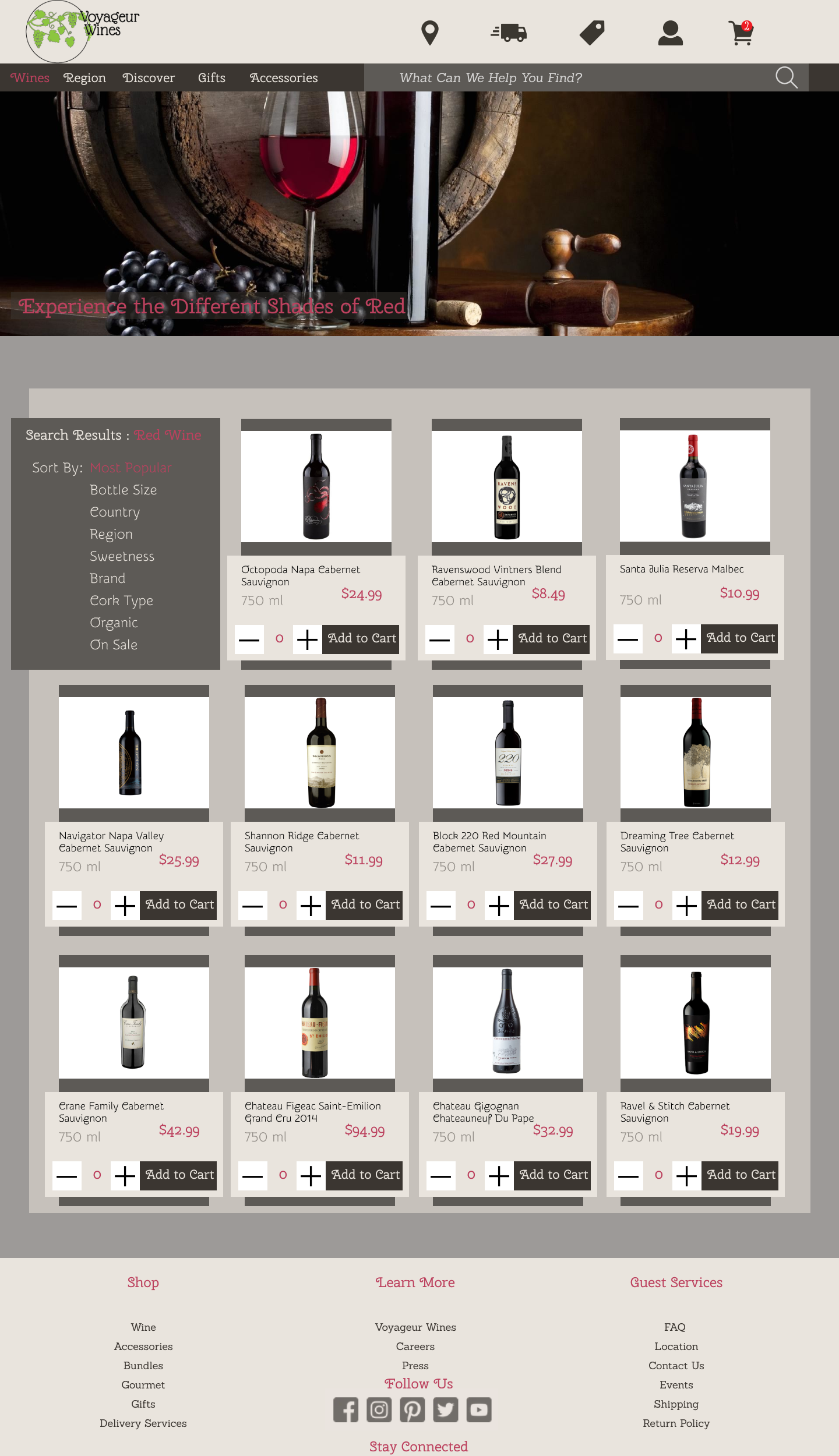Decrease quantity of Ravenswood Vintners Blend

440,639
